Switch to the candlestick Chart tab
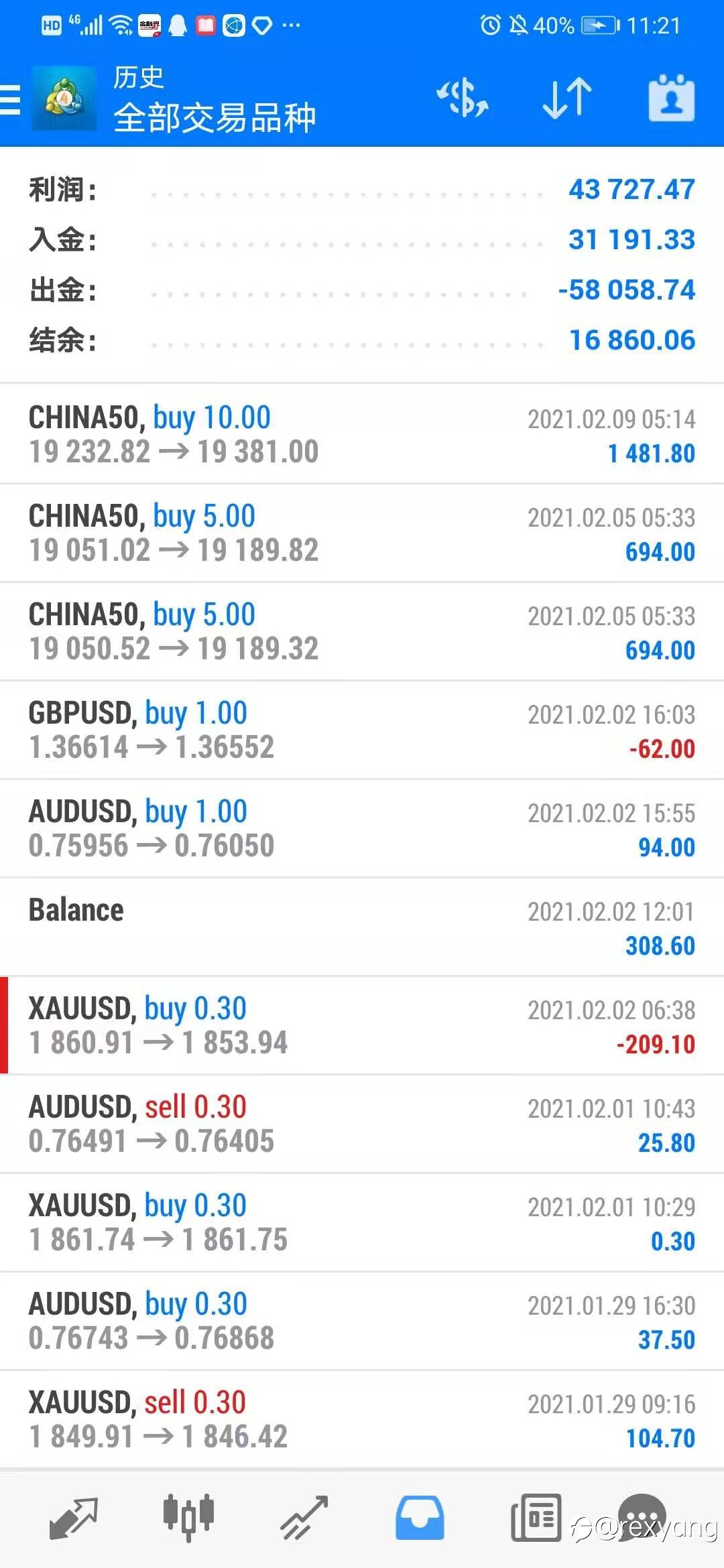Viewport: 724px width, 1568px height. tap(188, 1517)
